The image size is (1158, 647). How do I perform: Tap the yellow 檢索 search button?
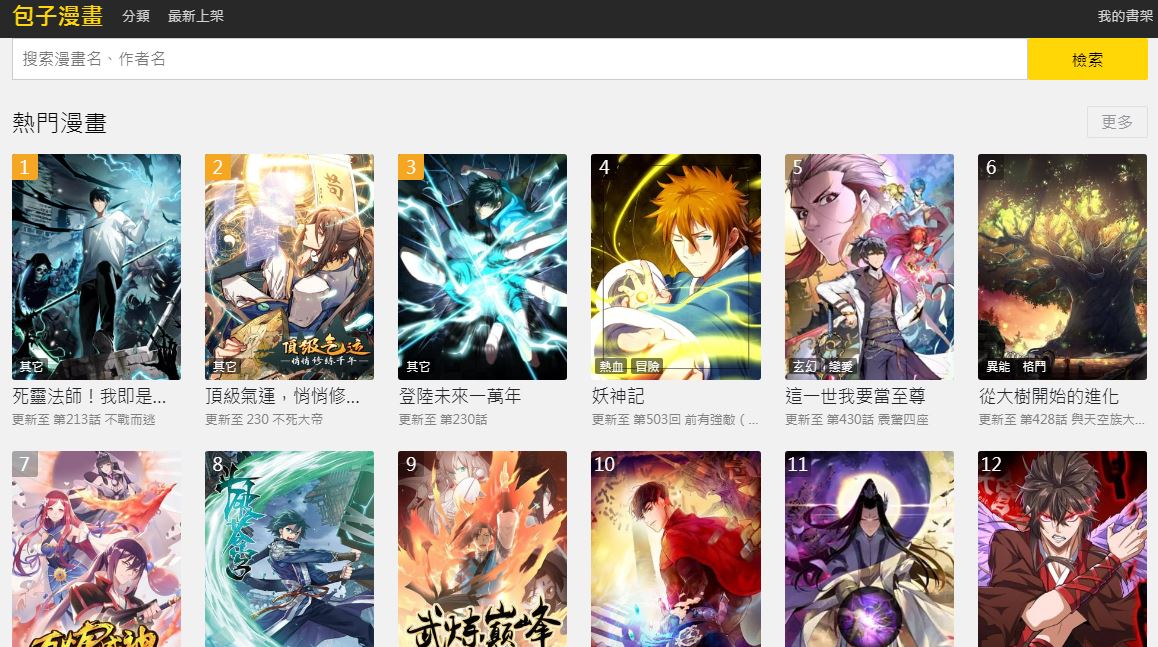[1087, 59]
